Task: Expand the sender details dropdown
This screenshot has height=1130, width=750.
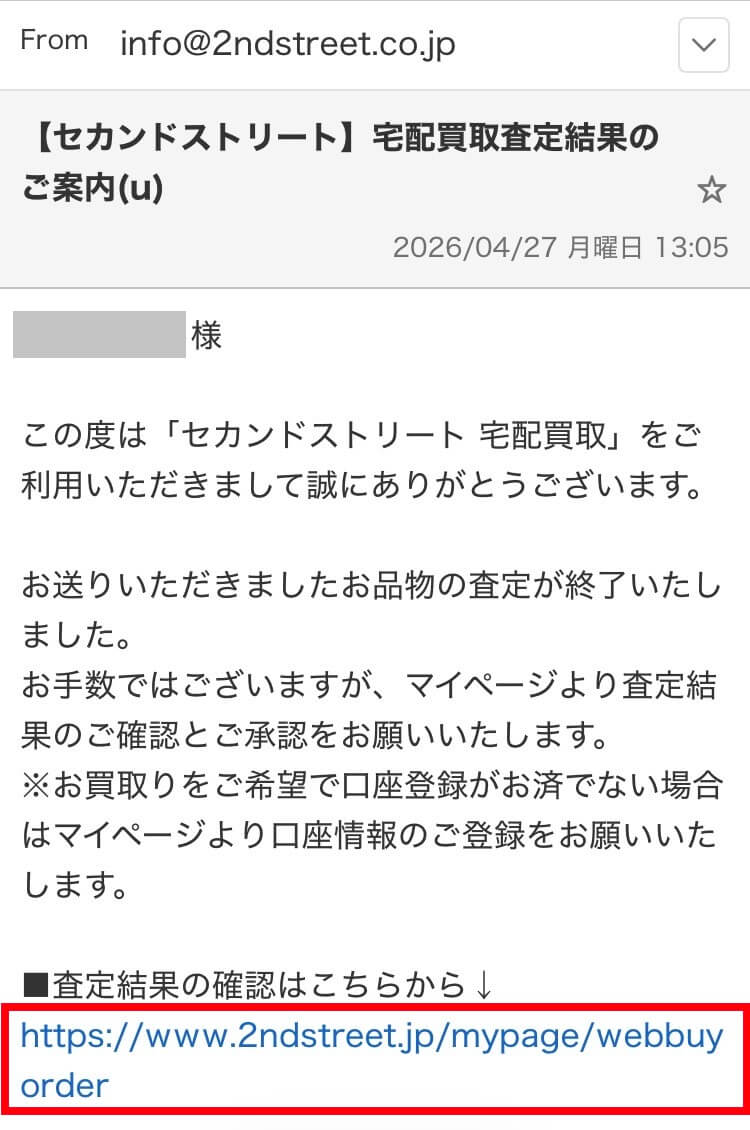Action: (703, 45)
